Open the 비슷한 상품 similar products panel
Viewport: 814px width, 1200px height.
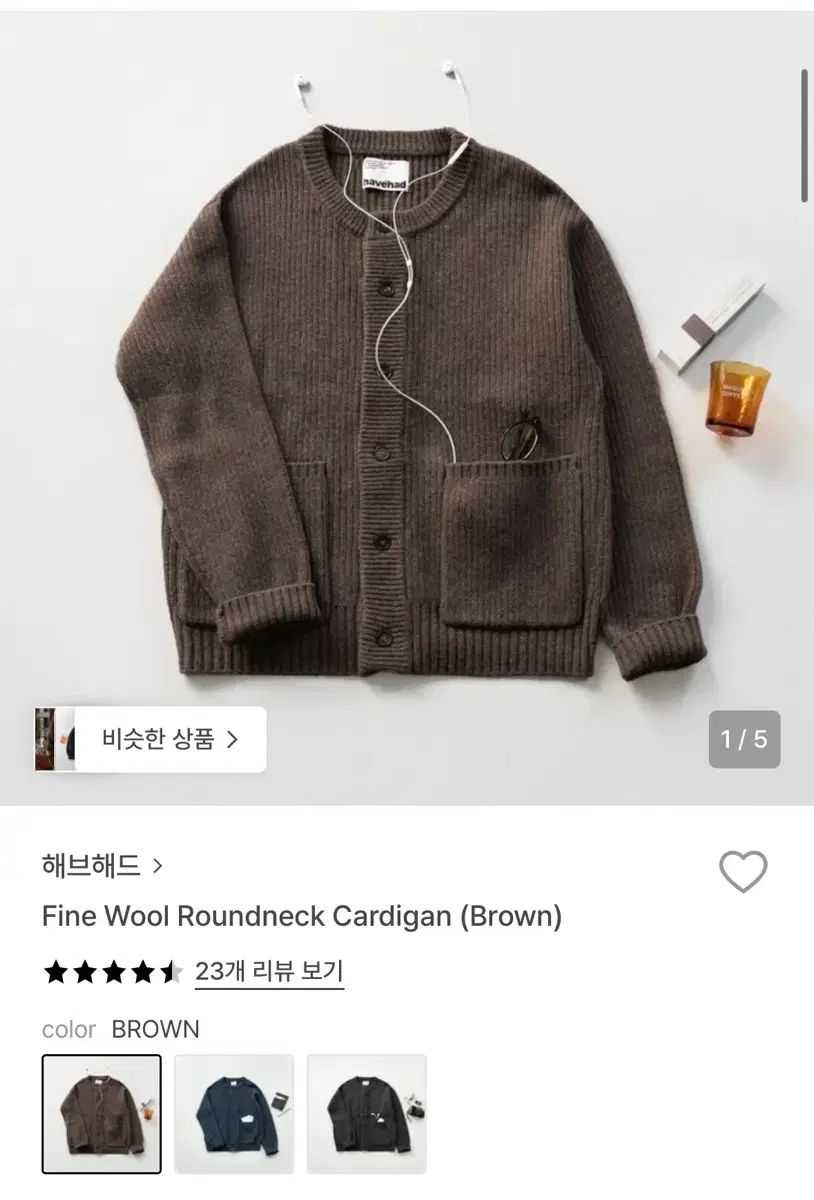pyautogui.click(x=160, y=737)
